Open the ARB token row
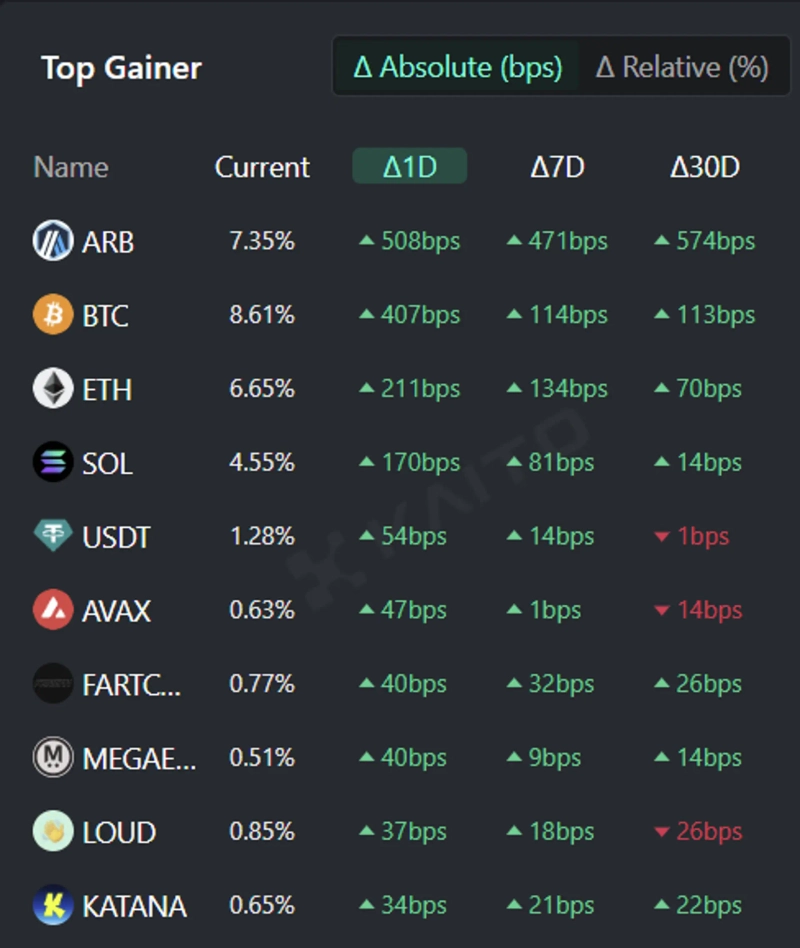Viewport: 800px width, 948px height. [108, 241]
